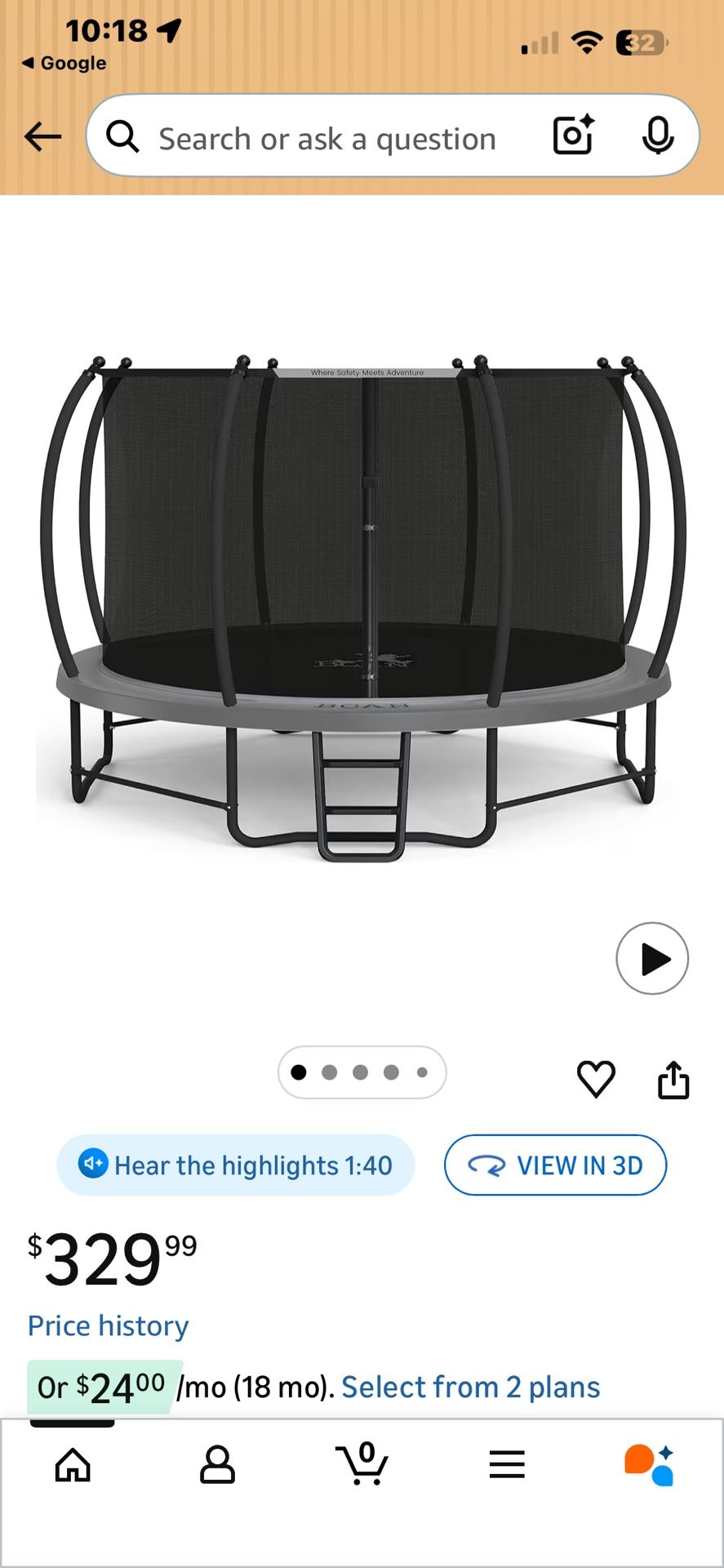Open the shopping cart
Image resolution: width=724 pixels, height=1568 pixels.
tap(362, 1463)
